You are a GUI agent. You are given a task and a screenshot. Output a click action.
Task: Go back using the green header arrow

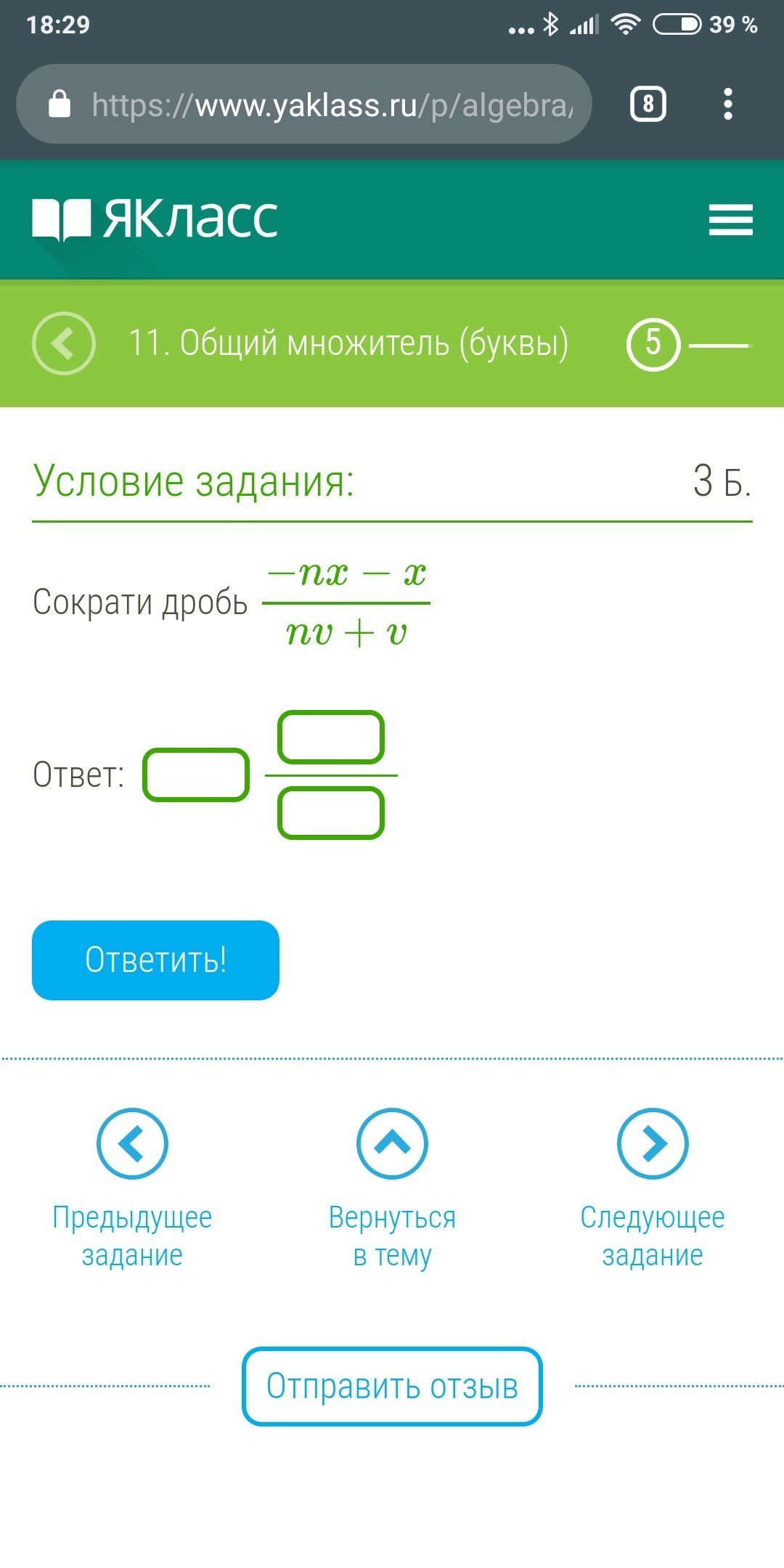click(x=64, y=343)
